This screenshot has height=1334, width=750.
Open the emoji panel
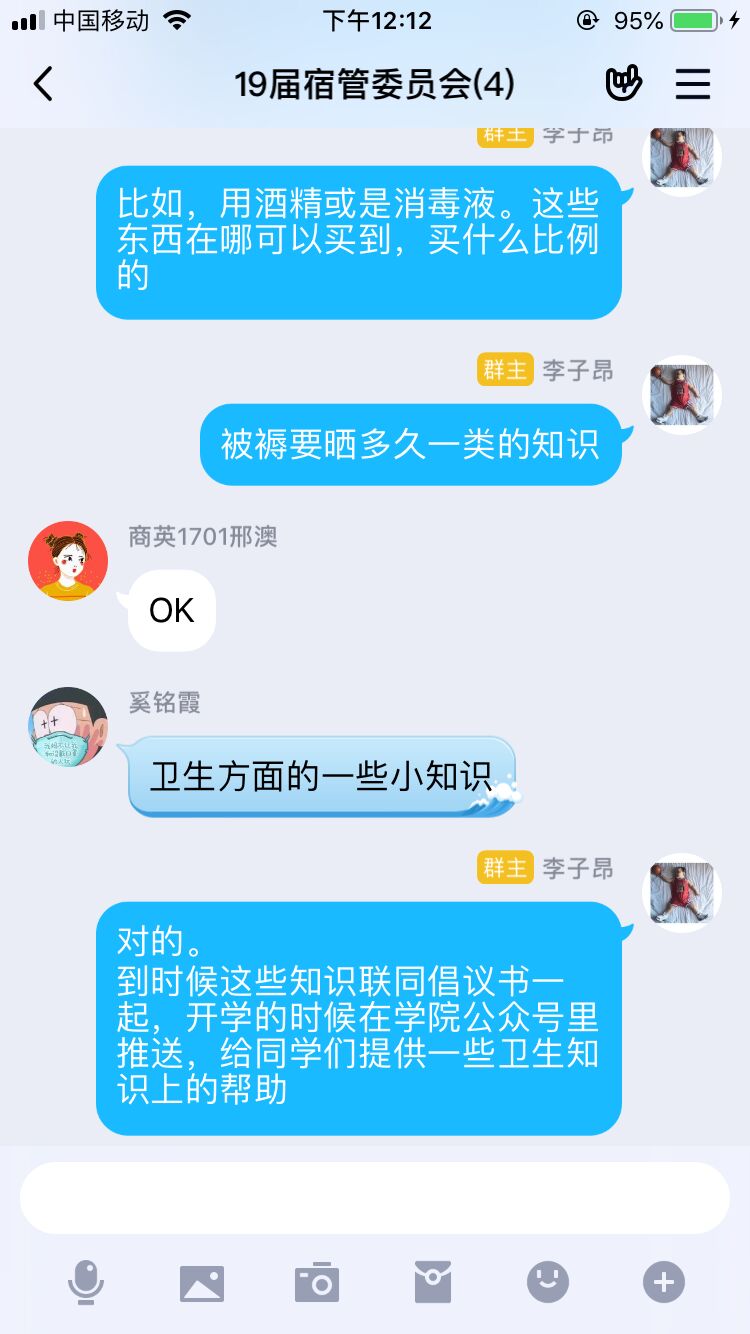(x=548, y=1282)
